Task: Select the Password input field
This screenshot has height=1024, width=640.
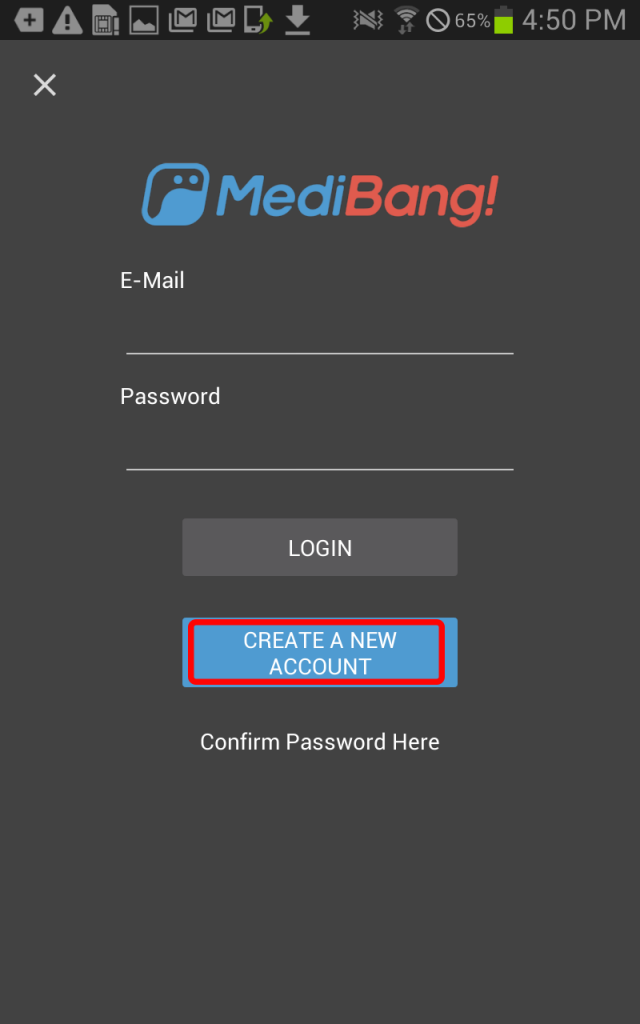Action: (x=319, y=447)
